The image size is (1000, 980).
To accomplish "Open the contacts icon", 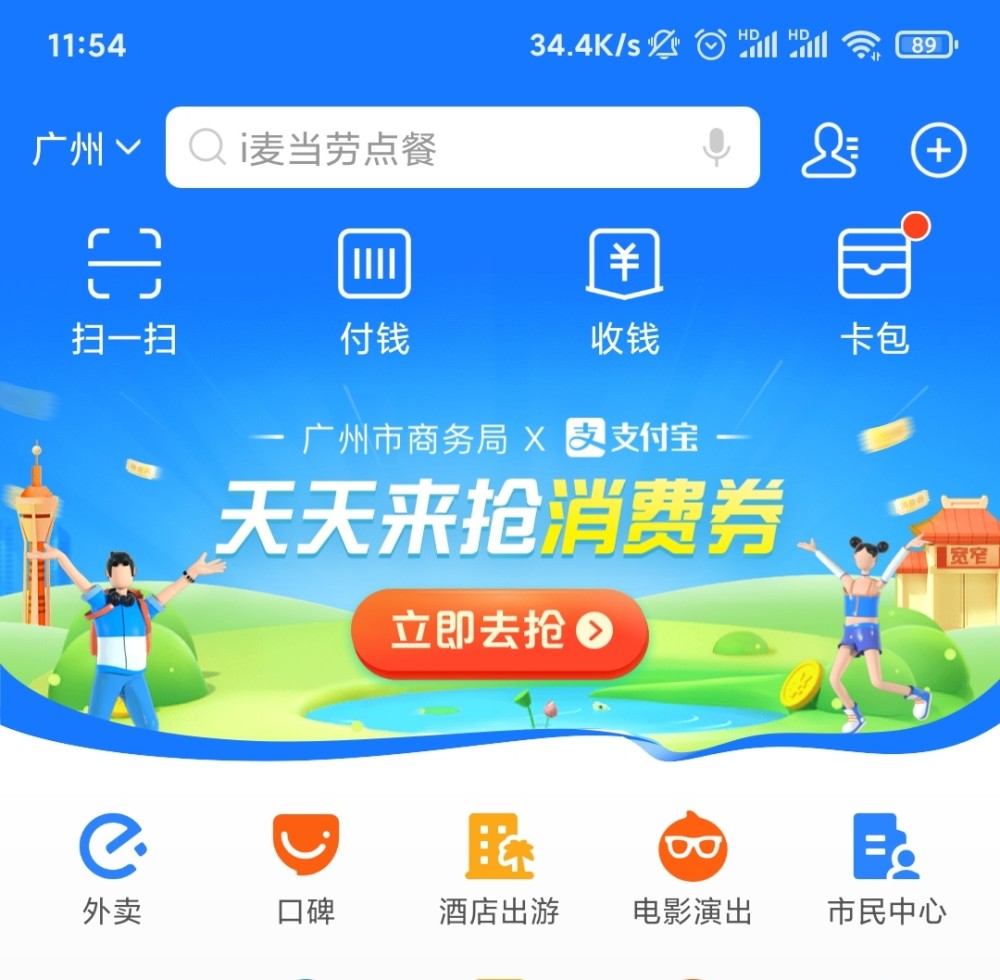I will click(x=829, y=150).
